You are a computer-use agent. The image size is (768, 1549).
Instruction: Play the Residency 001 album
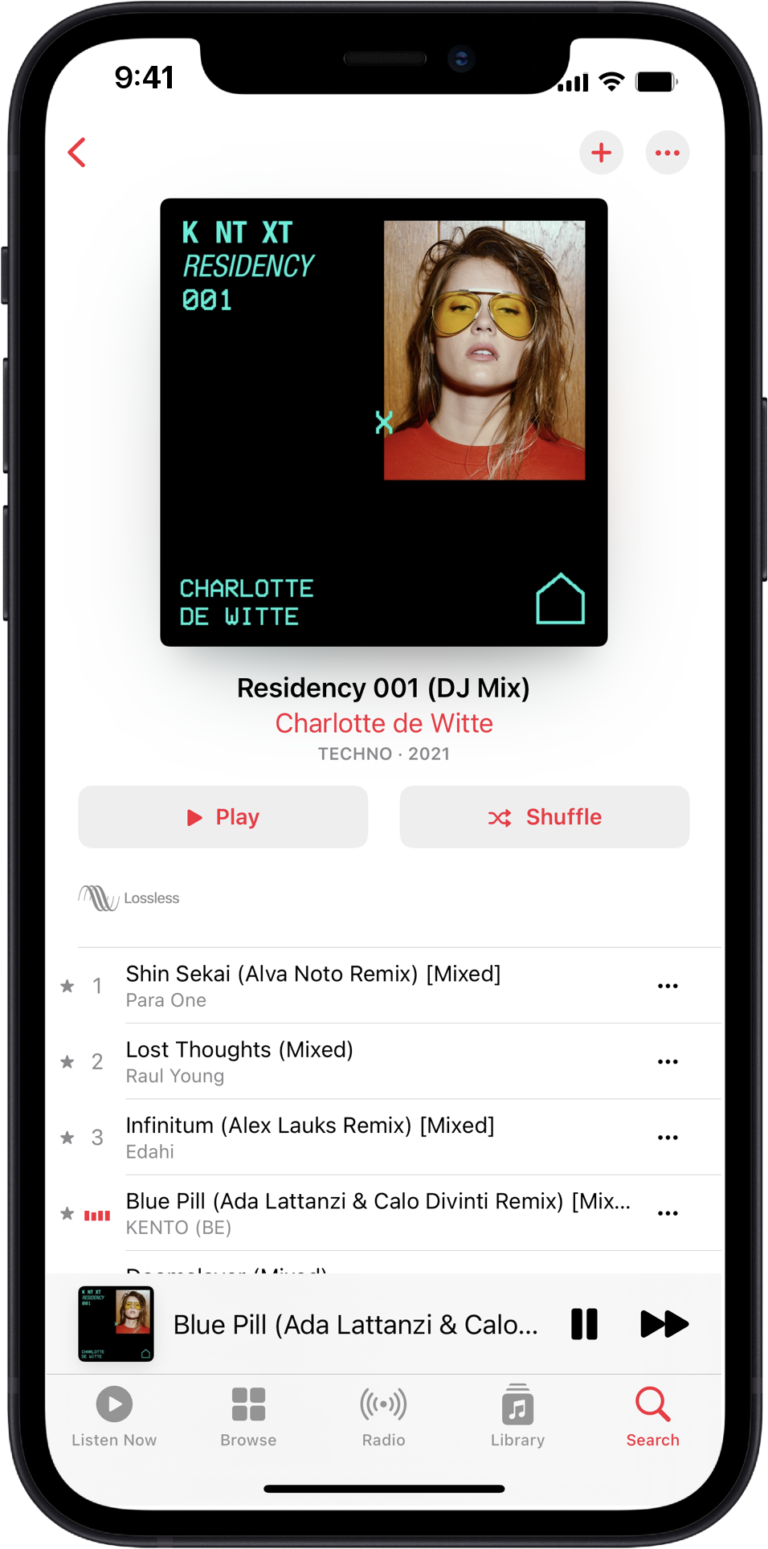(x=223, y=817)
